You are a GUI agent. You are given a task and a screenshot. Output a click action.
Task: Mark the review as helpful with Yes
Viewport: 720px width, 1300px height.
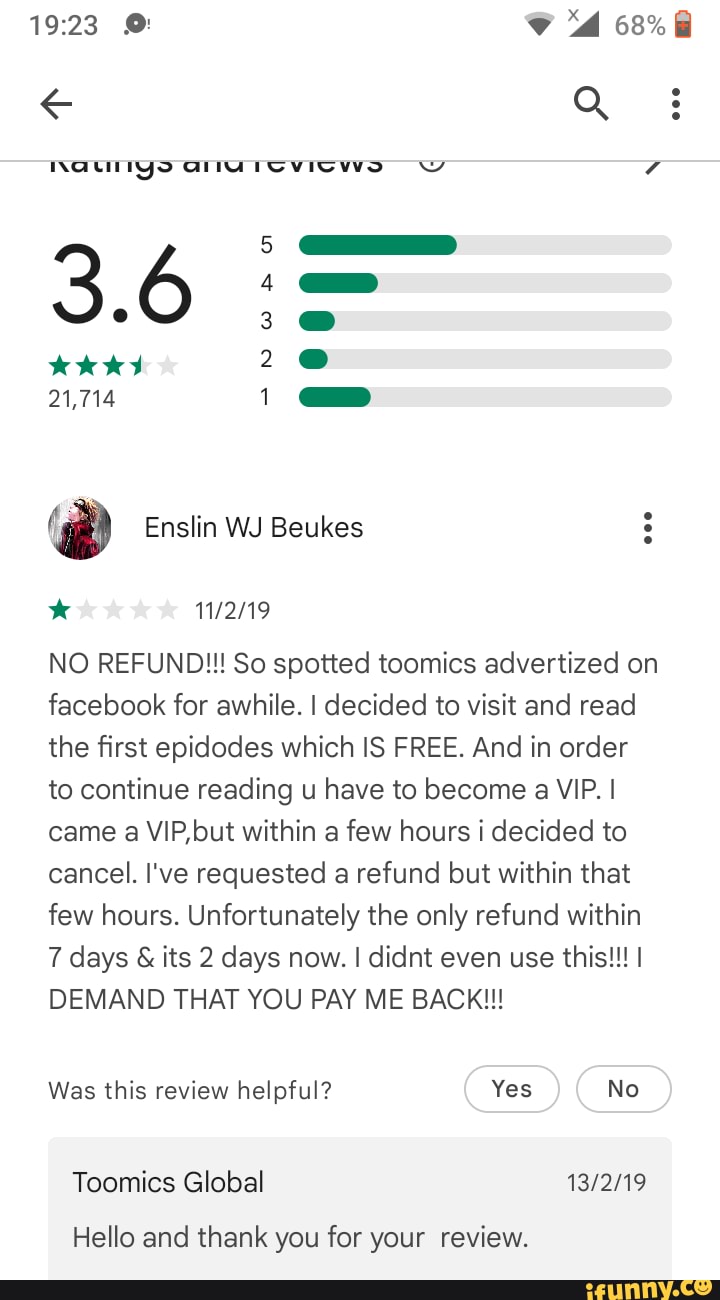[512, 1089]
